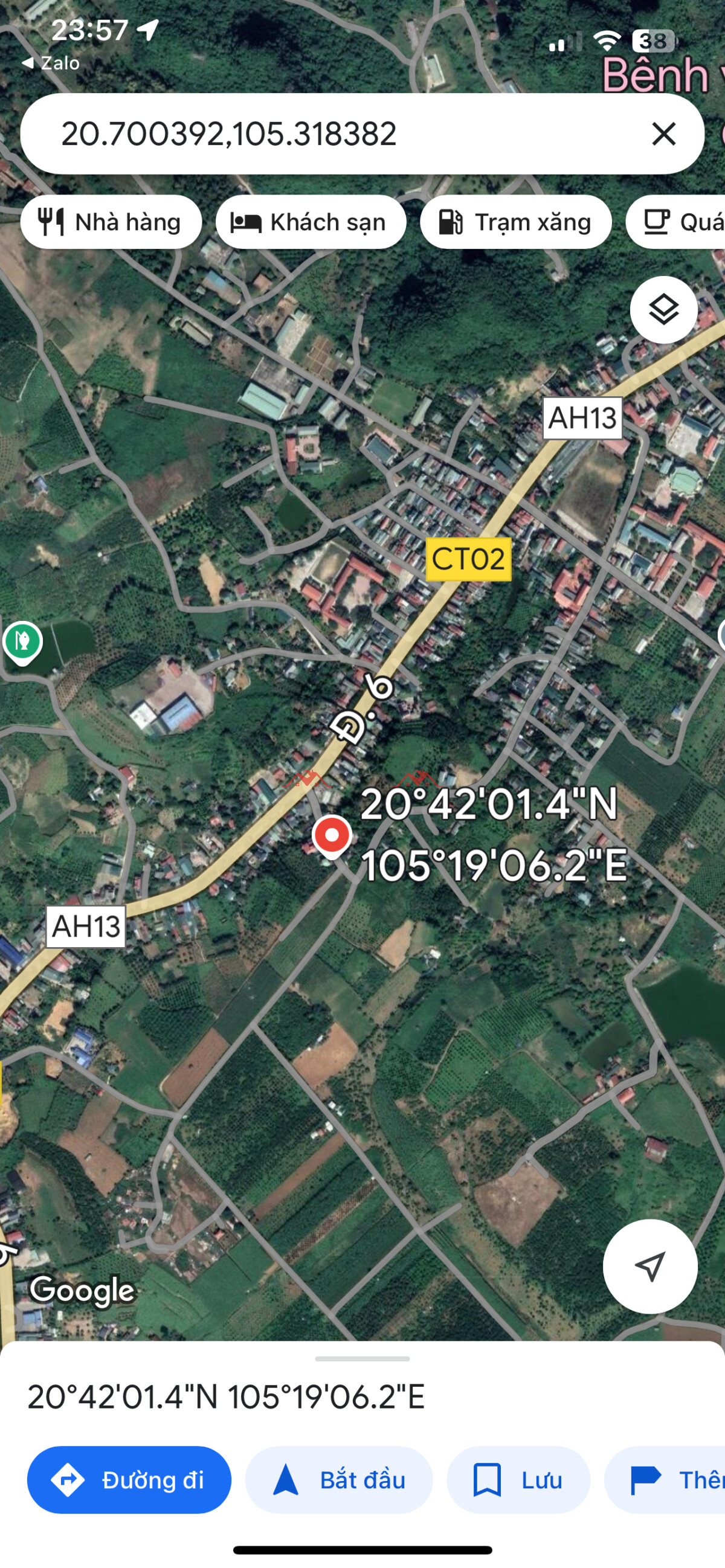725x1568 pixels.
Task: Open the map layers button
Action: [663, 310]
